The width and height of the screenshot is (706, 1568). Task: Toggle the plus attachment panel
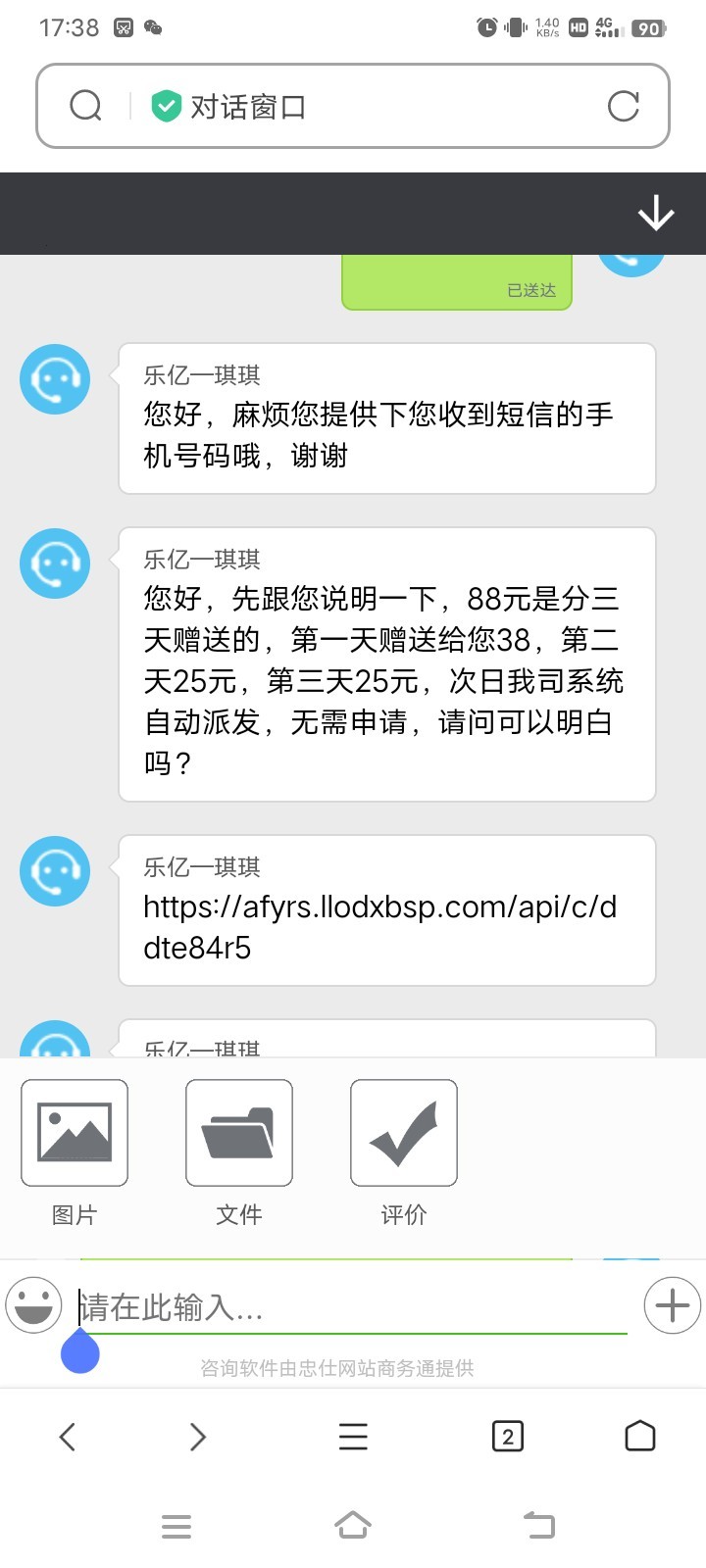[673, 1305]
